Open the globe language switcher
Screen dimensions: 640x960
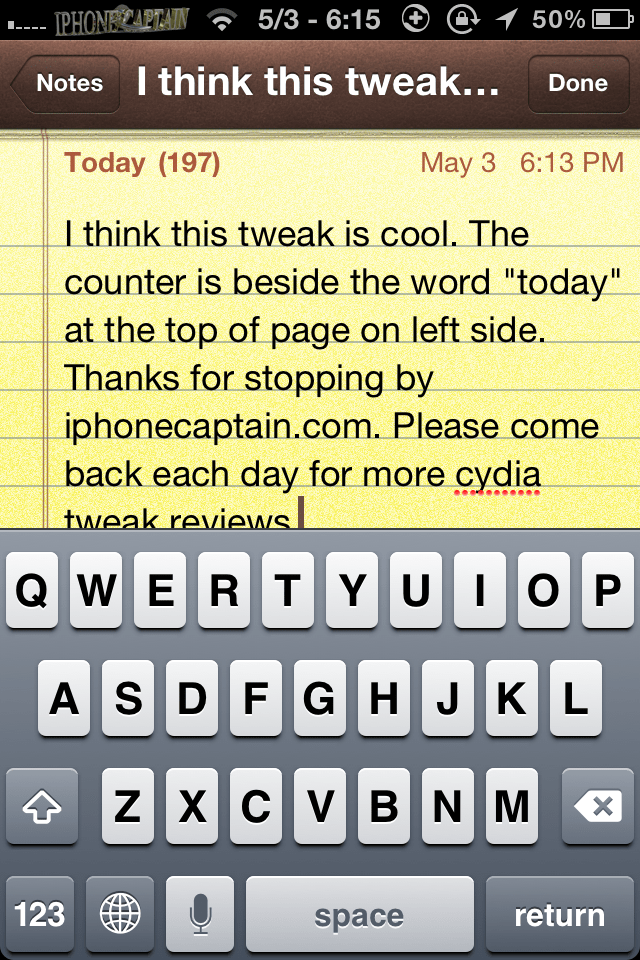120,915
